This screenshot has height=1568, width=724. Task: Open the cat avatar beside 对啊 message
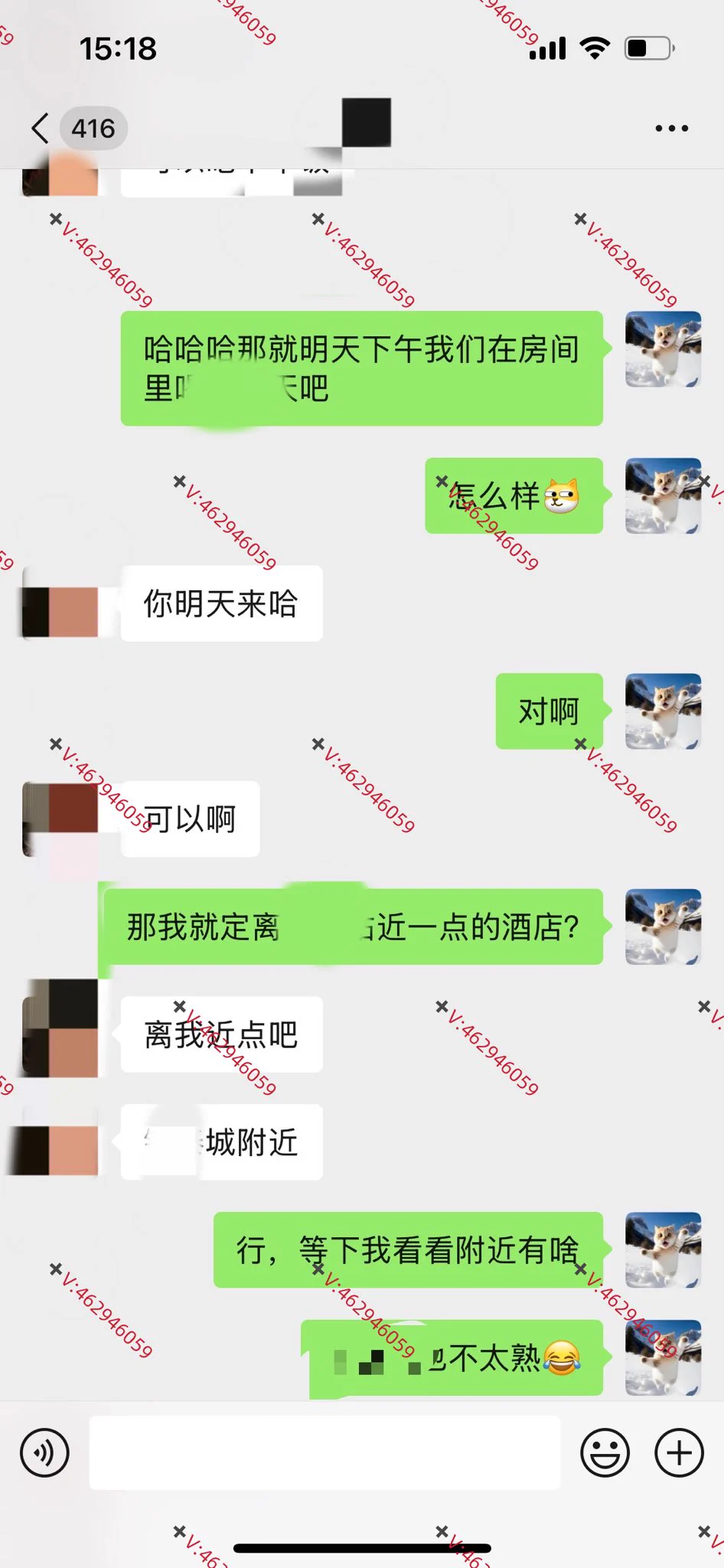pos(663,711)
